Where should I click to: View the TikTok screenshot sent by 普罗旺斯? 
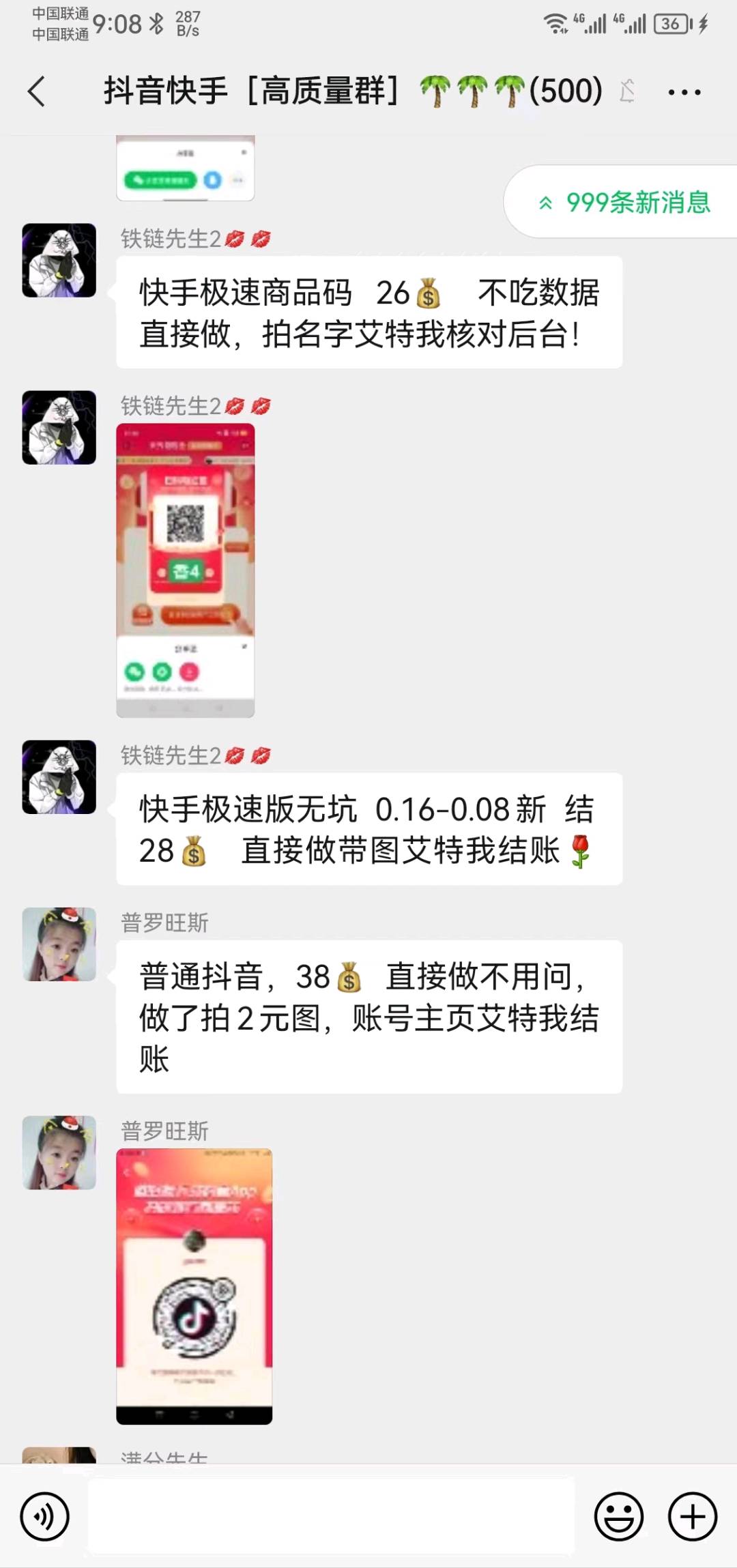194,1286
